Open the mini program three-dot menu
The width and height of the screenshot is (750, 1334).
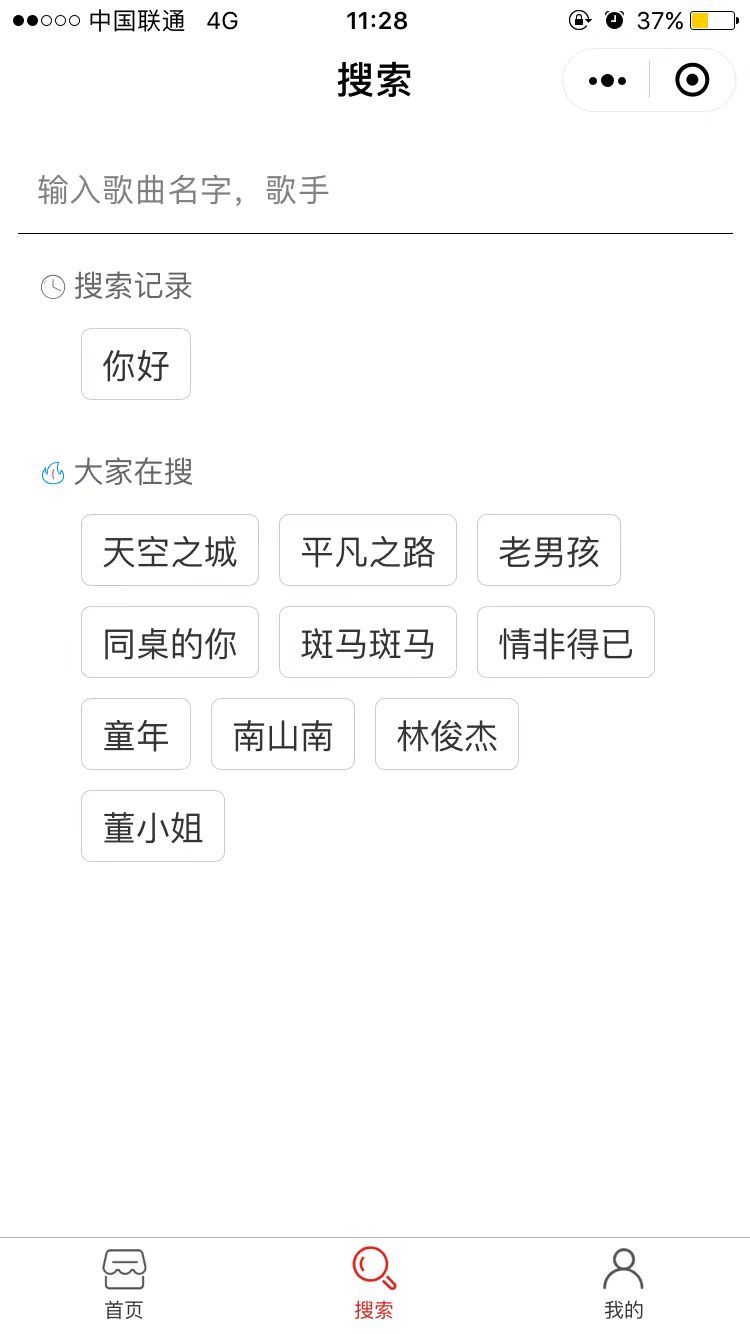(x=607, y=80)
